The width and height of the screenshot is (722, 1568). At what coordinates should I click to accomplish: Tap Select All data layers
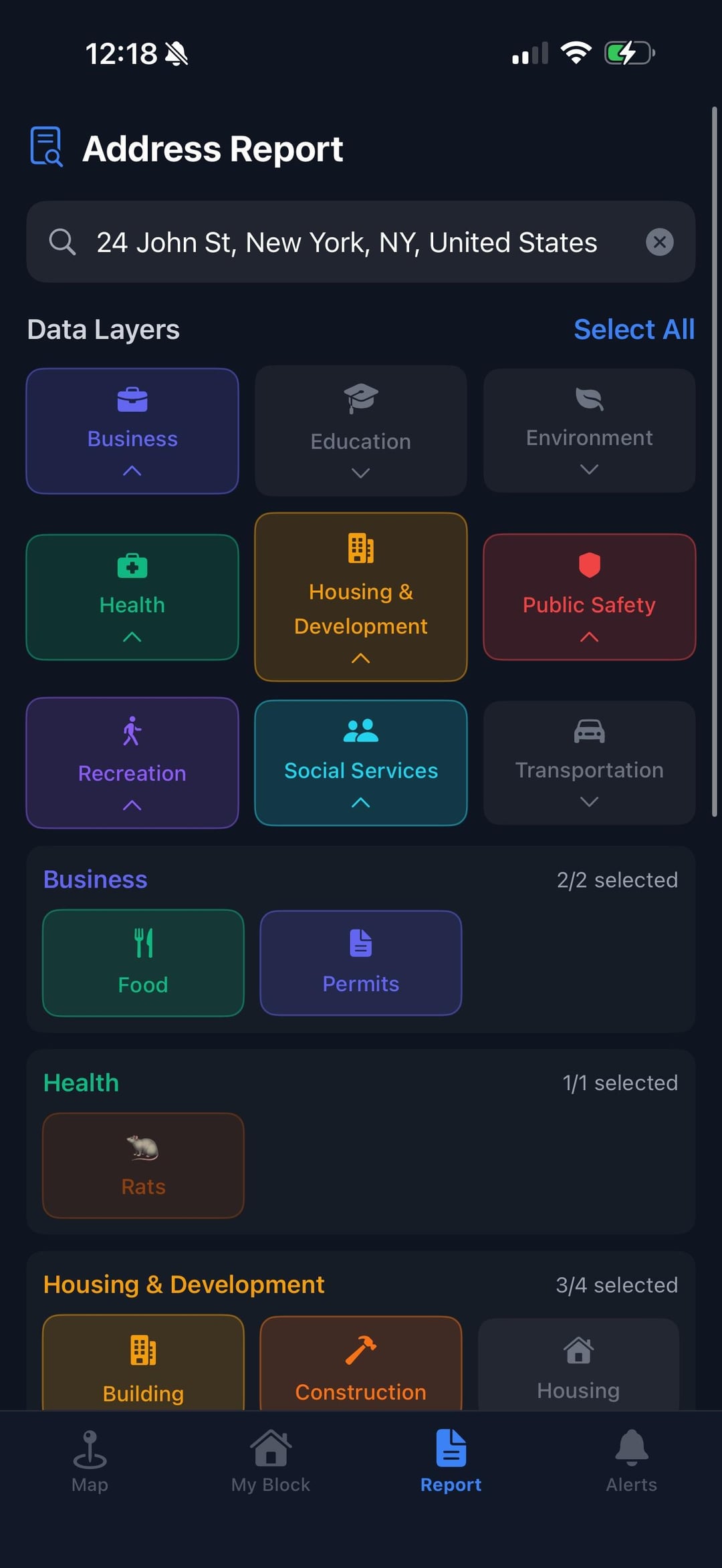click(634, 330)
